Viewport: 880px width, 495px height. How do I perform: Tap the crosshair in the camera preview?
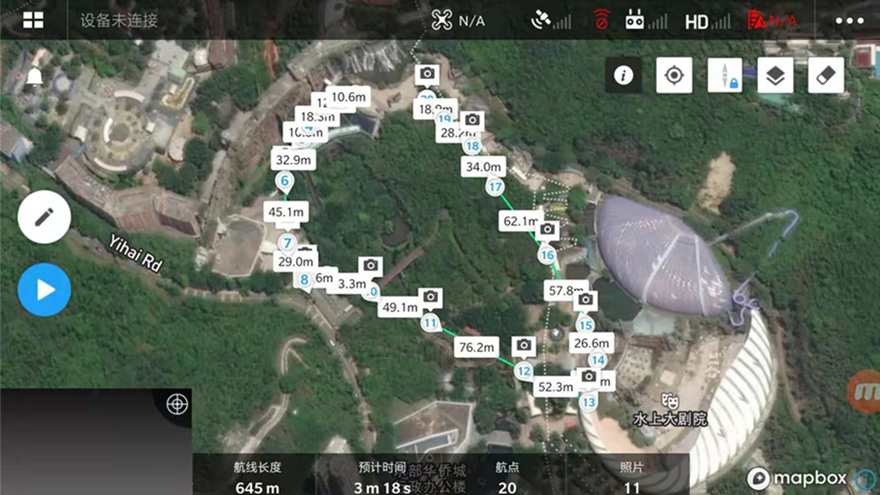(177, 404)
